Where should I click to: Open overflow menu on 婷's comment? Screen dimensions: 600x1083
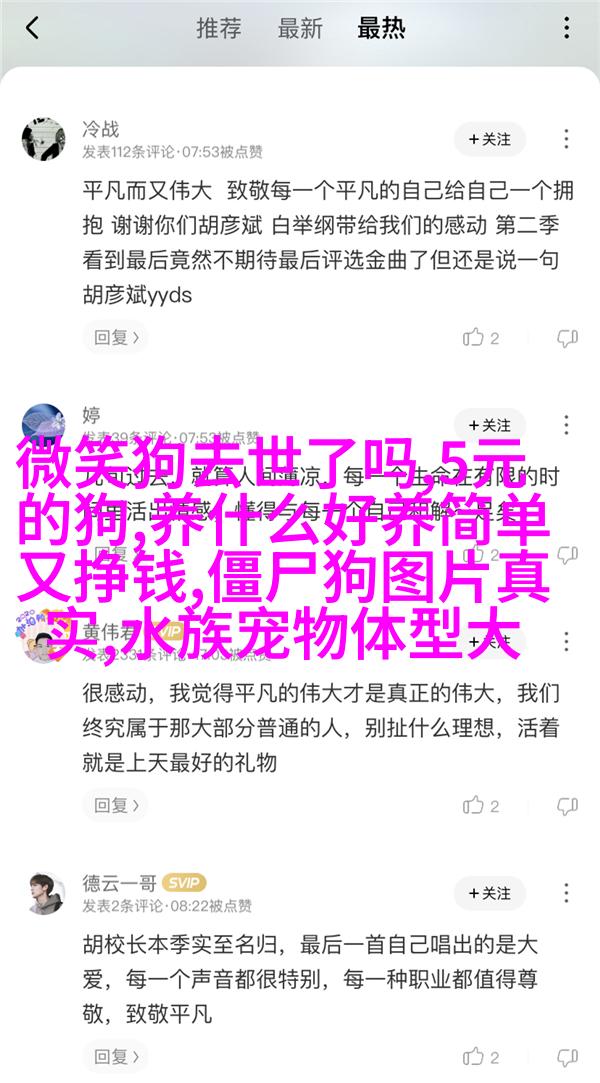tap(567, 423)
